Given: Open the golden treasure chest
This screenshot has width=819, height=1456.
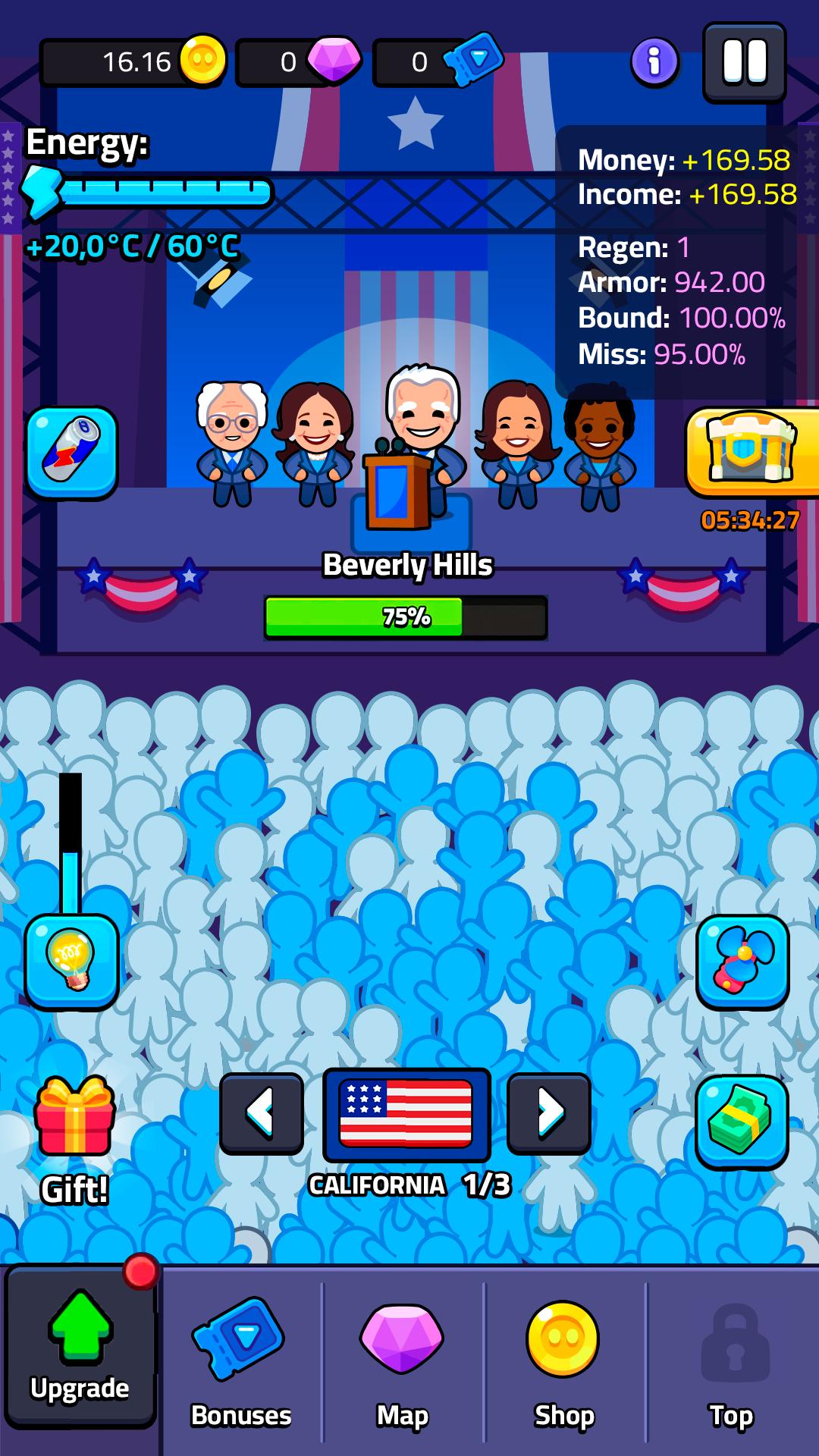Looking at the screenshot, I should (x=752, y=452).
